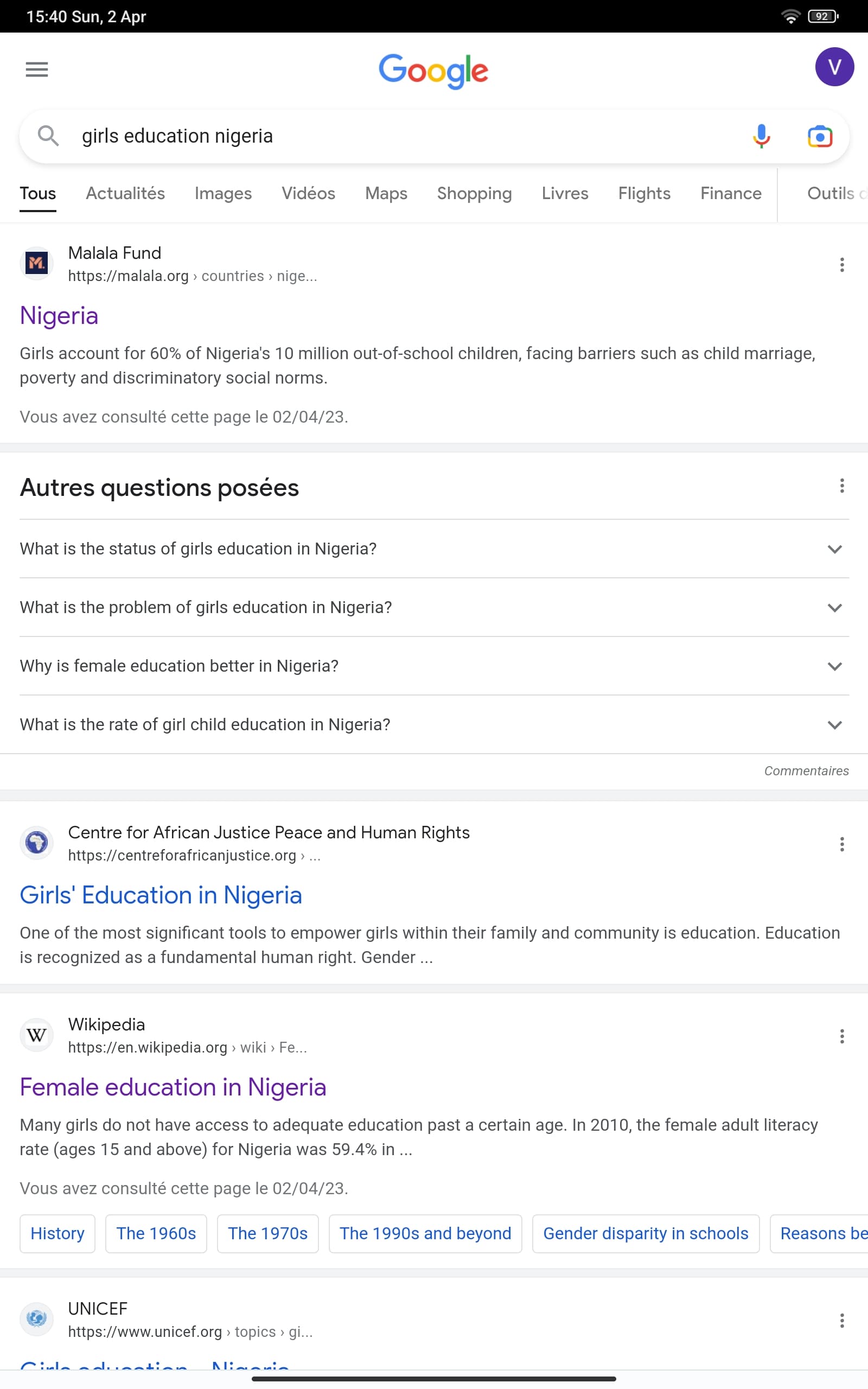Select the History chip
This screenshot has width=868, height=1389.
[x=58, y=1233]
